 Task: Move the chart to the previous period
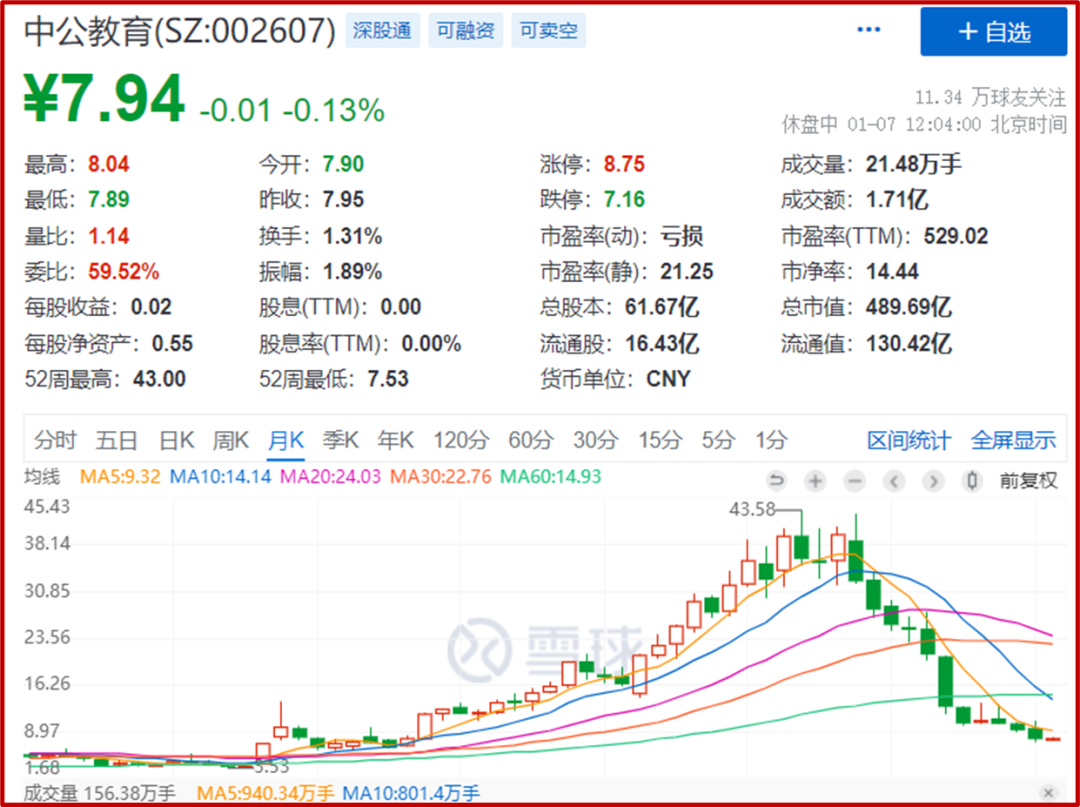click(894, 481)
